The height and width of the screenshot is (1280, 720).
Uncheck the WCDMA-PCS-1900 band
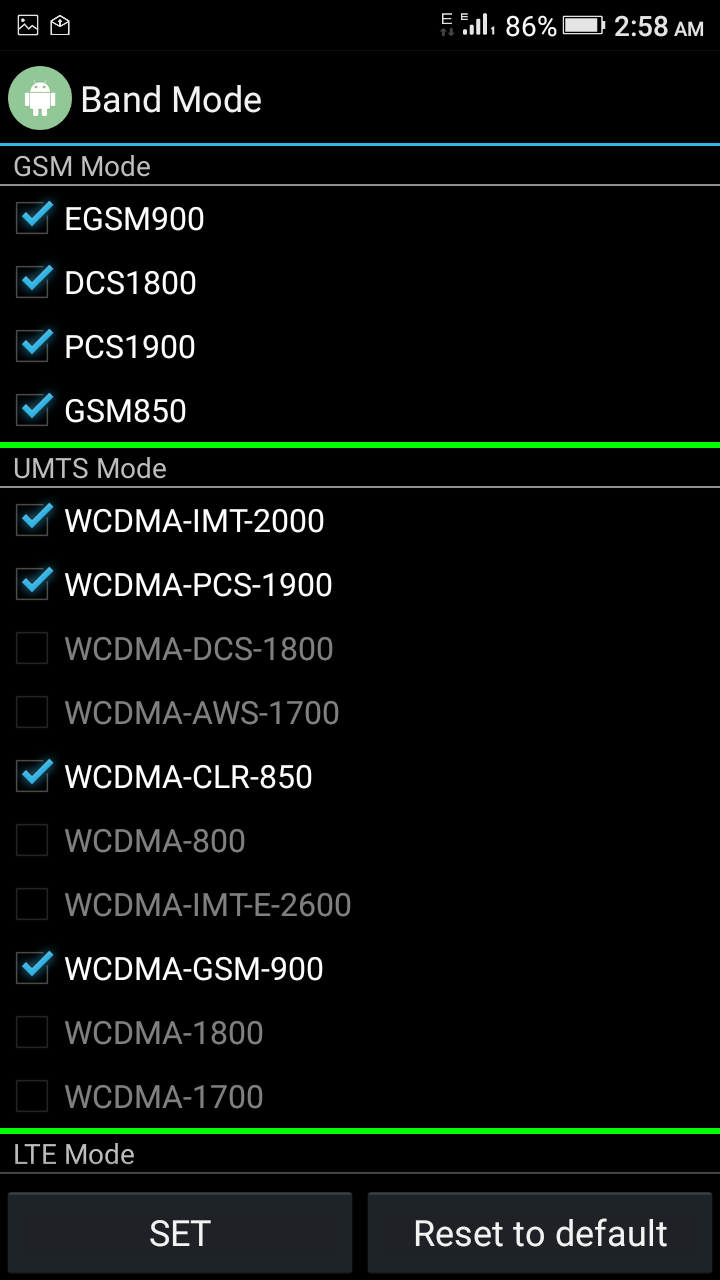tap(33, 585)
